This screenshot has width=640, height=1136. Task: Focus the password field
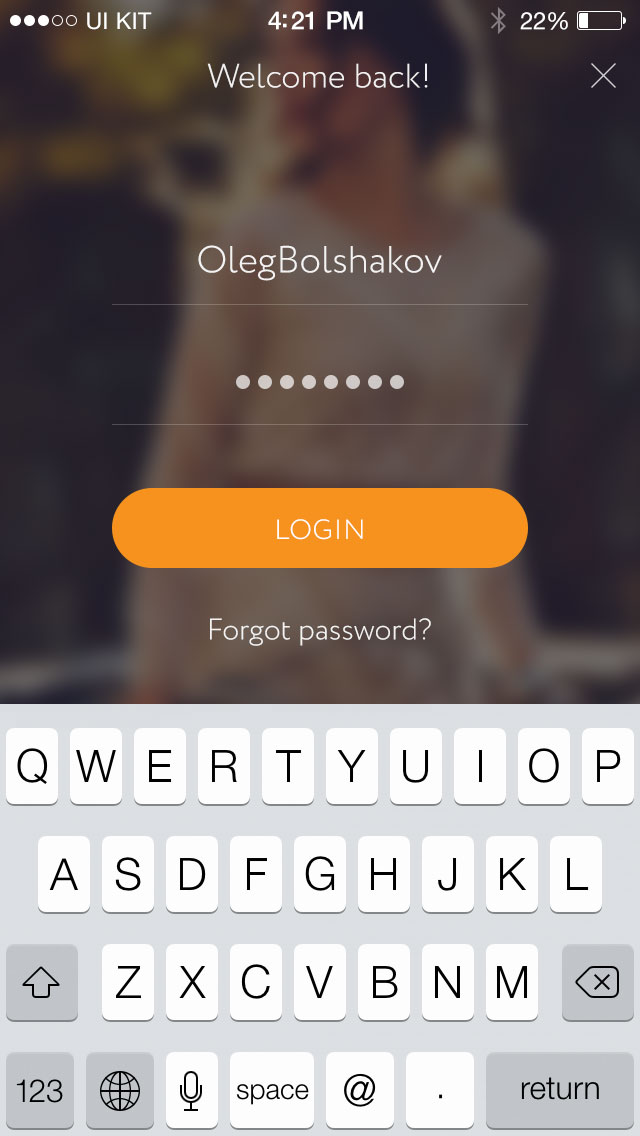319,382
